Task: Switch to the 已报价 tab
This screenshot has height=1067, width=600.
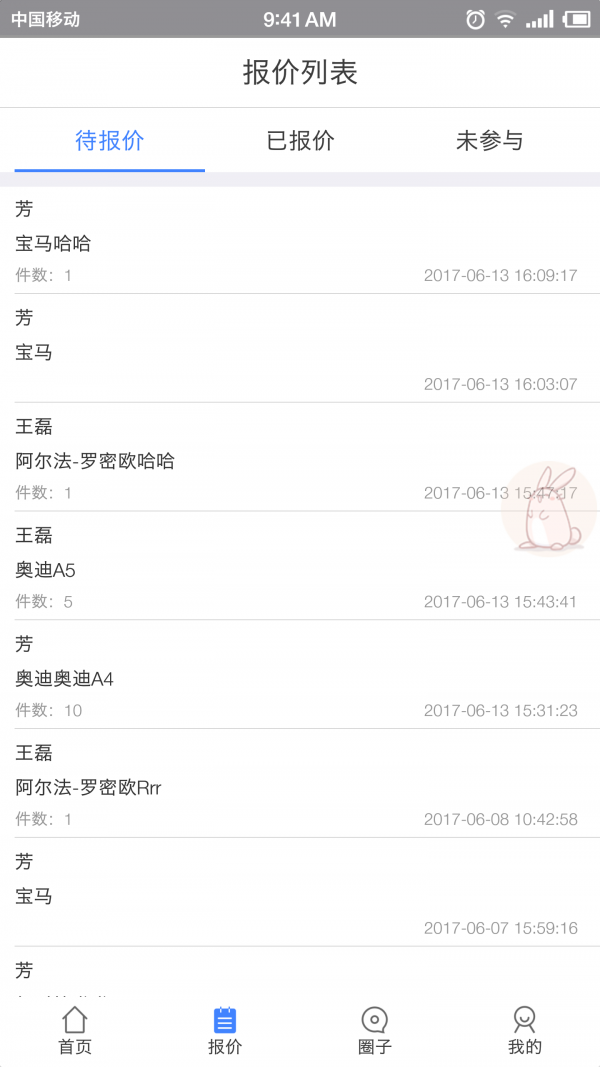Action: pyautogui.click(x=300, y=141)
